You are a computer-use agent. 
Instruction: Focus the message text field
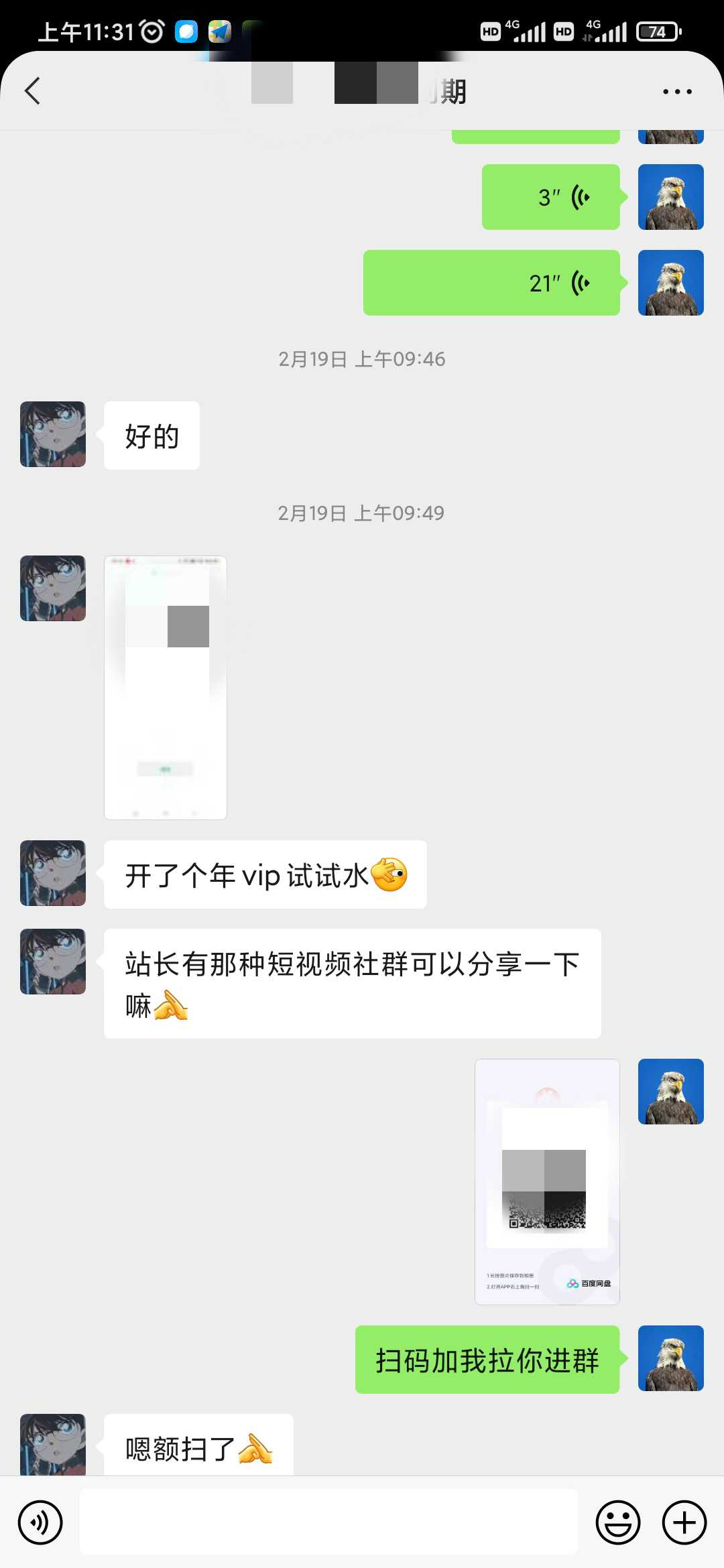click(x=328, y=1522)
